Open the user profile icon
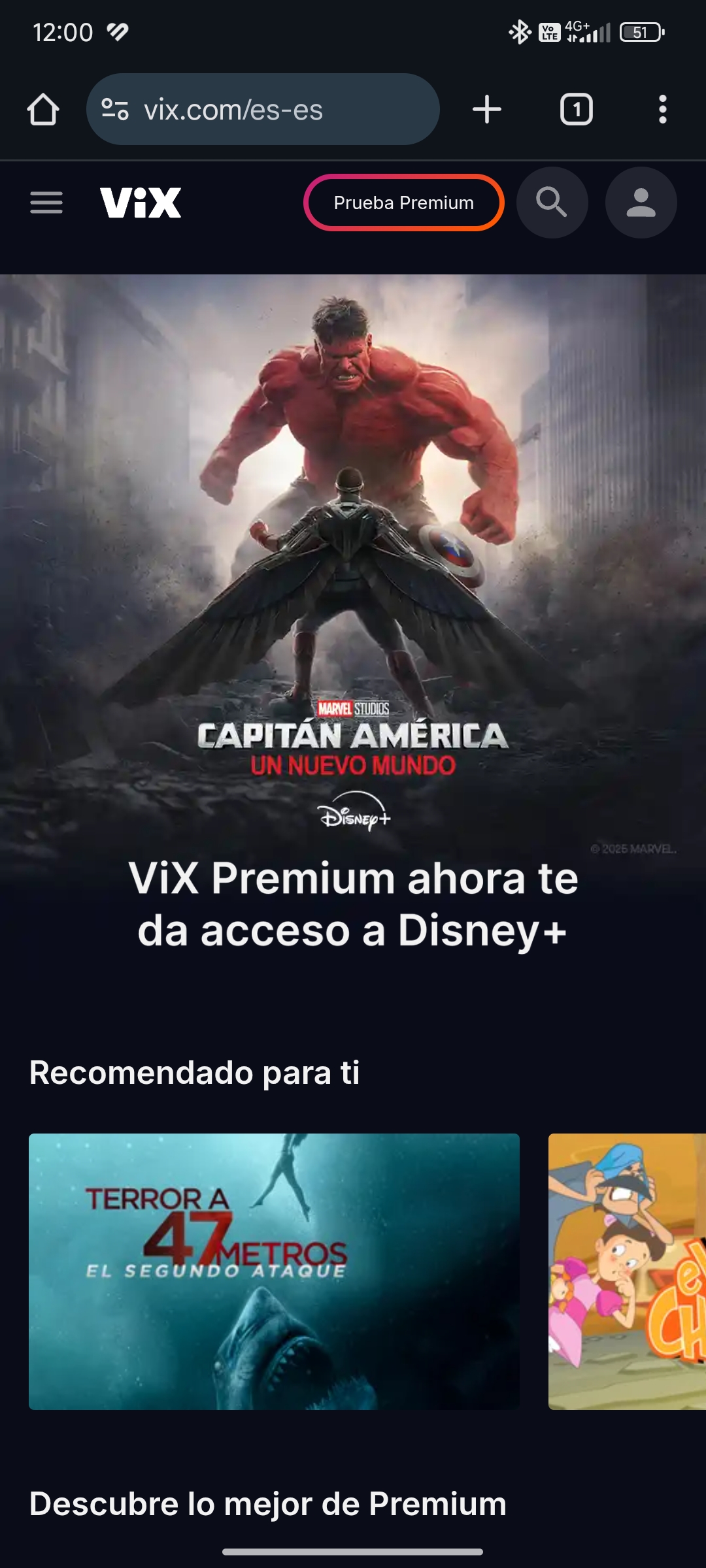This screenshot has width=706, height=1568. click(x=641, y=203)
